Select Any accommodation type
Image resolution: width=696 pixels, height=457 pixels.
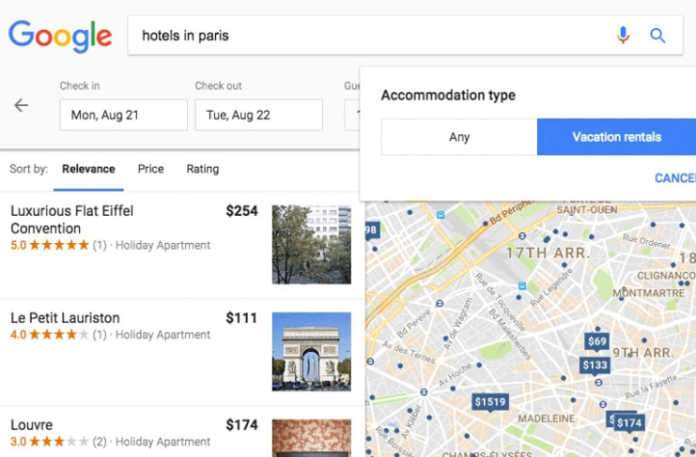coord(459,137)
